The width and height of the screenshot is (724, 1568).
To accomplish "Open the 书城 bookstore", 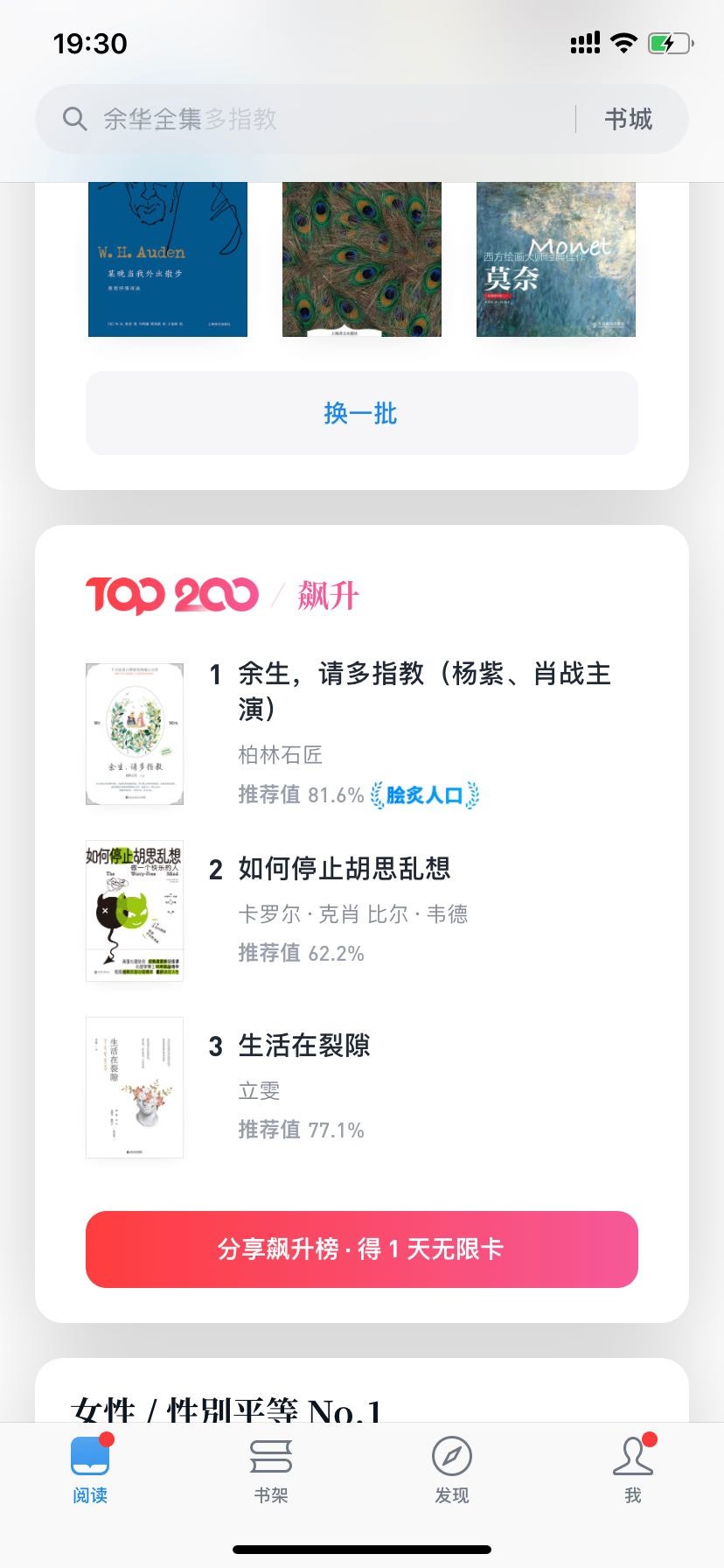I will pyautogui.click(x=628, y=119).
